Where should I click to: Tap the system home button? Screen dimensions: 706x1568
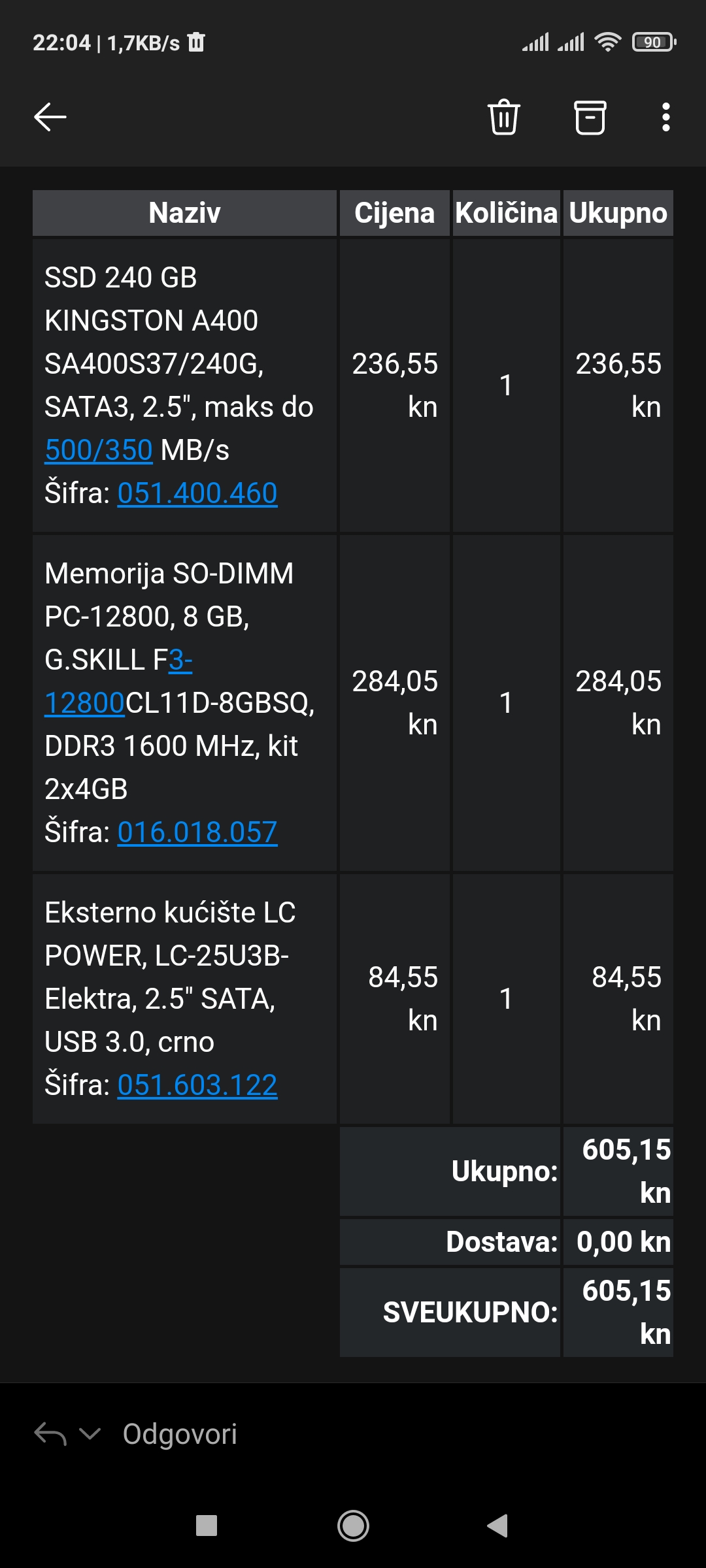[353, 1526]
